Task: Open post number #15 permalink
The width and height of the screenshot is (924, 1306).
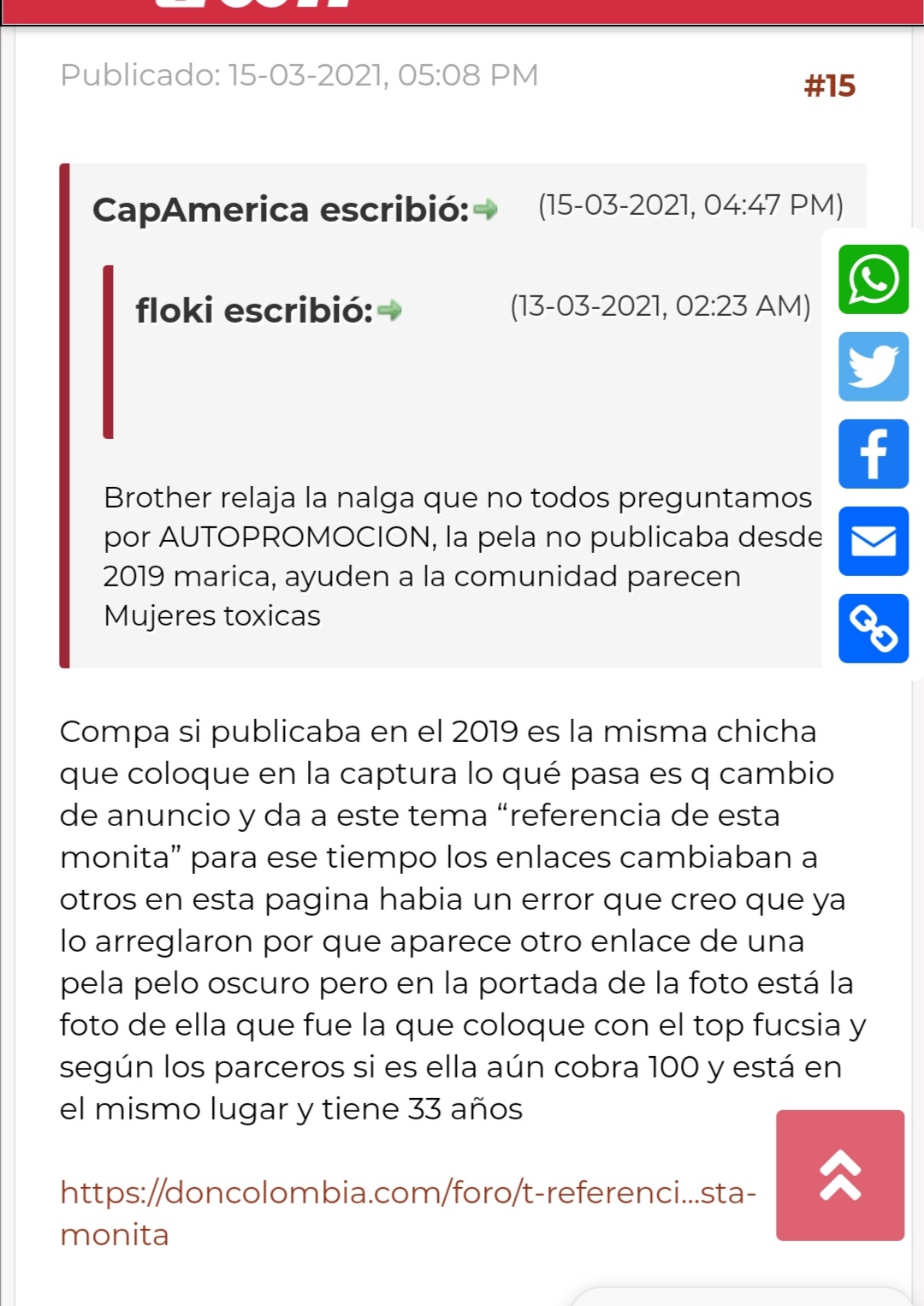Action: pyautogui.click(x=829, y=86)
